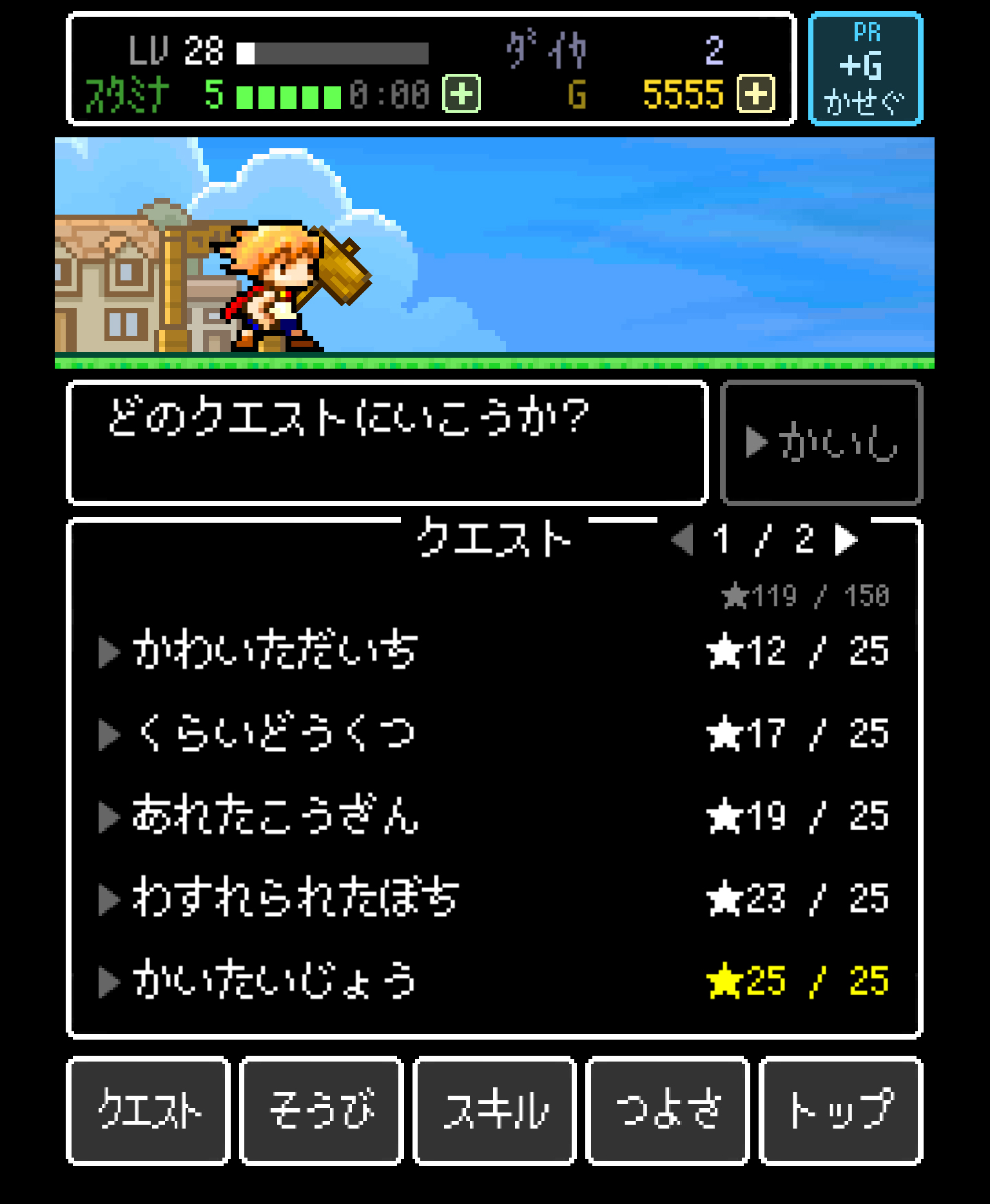Switch to the スキル tab
Viewport: 990px width, 1204px height.
(x=494, y=1110)
